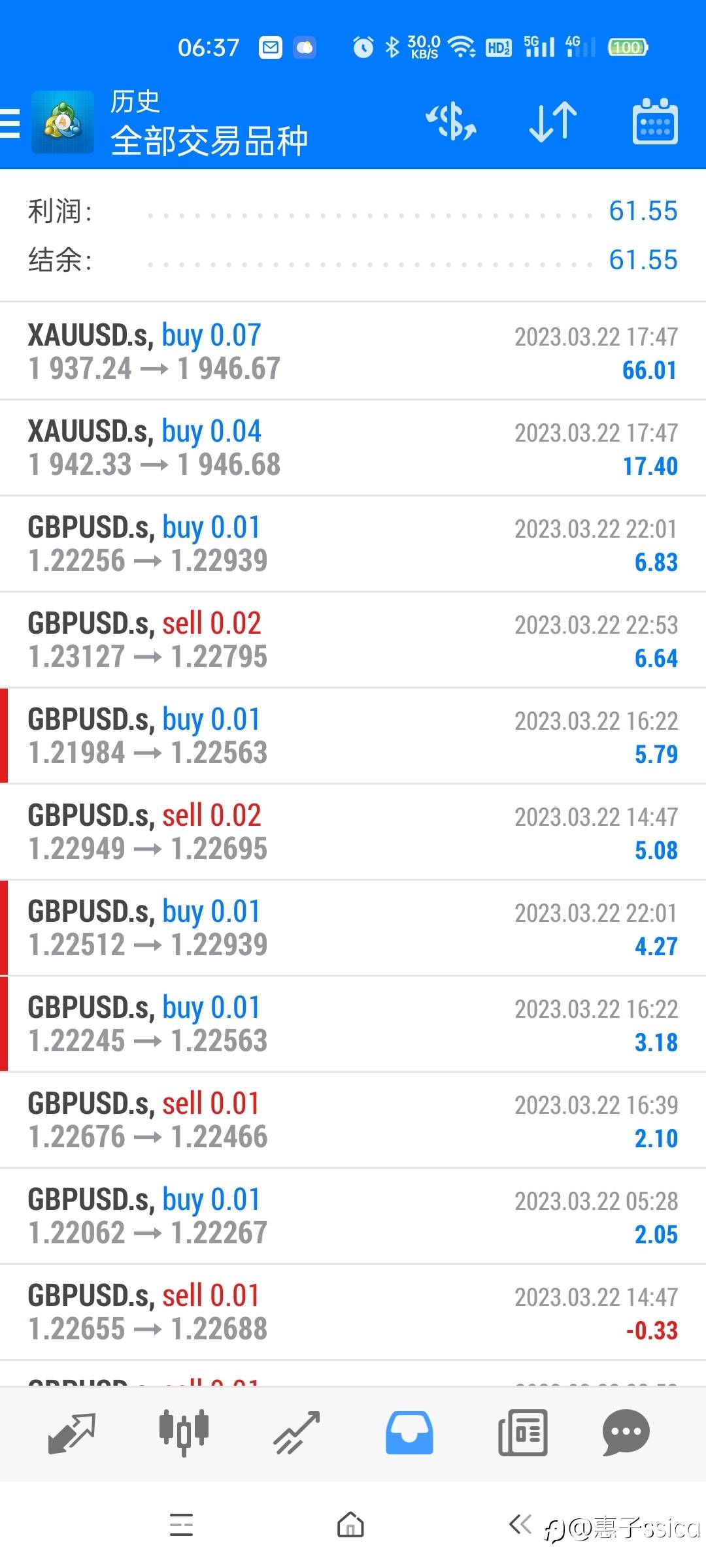706x1568 pixels.
Task: Open GBPUSD.s sell trade with 5.08 profit
Action: click(x=353, y=832)
